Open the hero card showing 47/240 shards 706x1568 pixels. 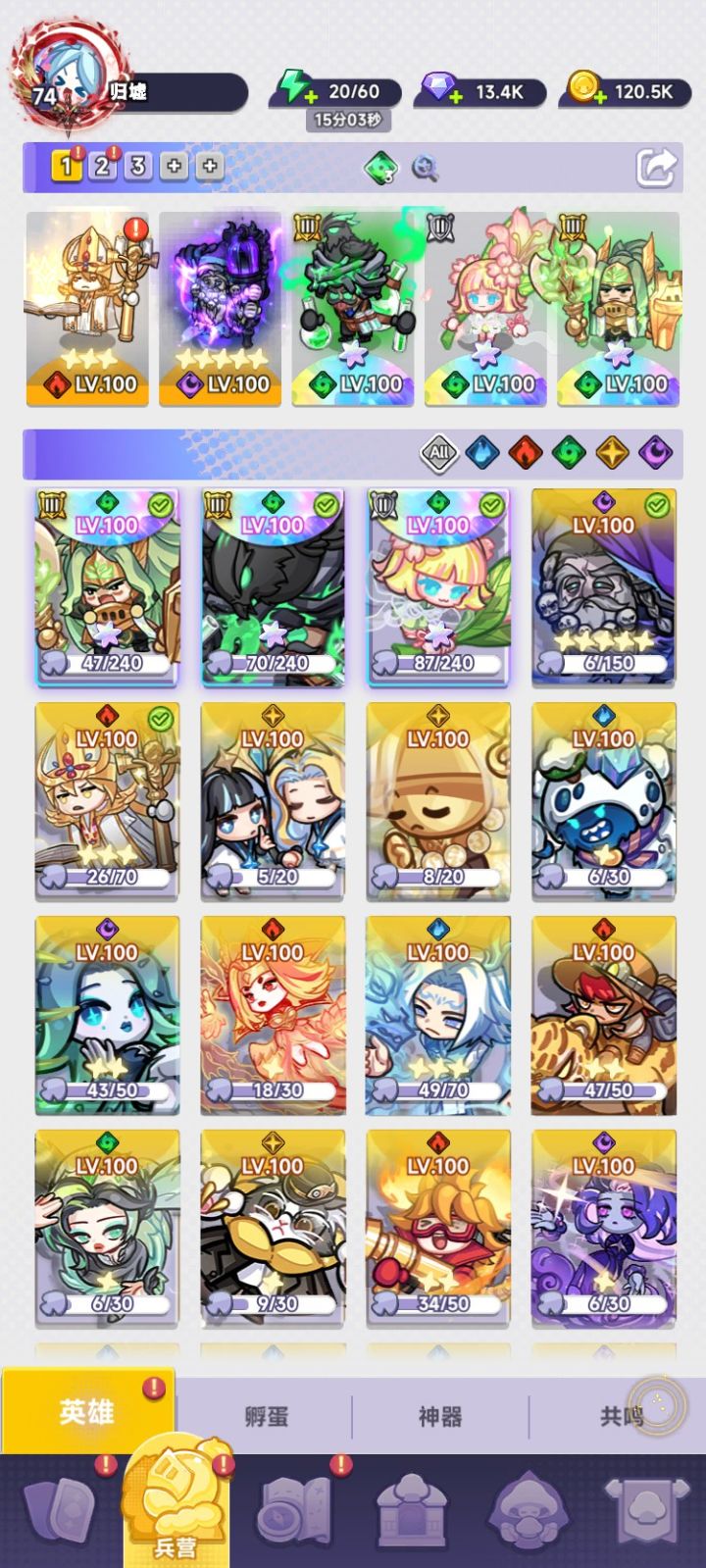pyautogui.click(x=108, y=587)
